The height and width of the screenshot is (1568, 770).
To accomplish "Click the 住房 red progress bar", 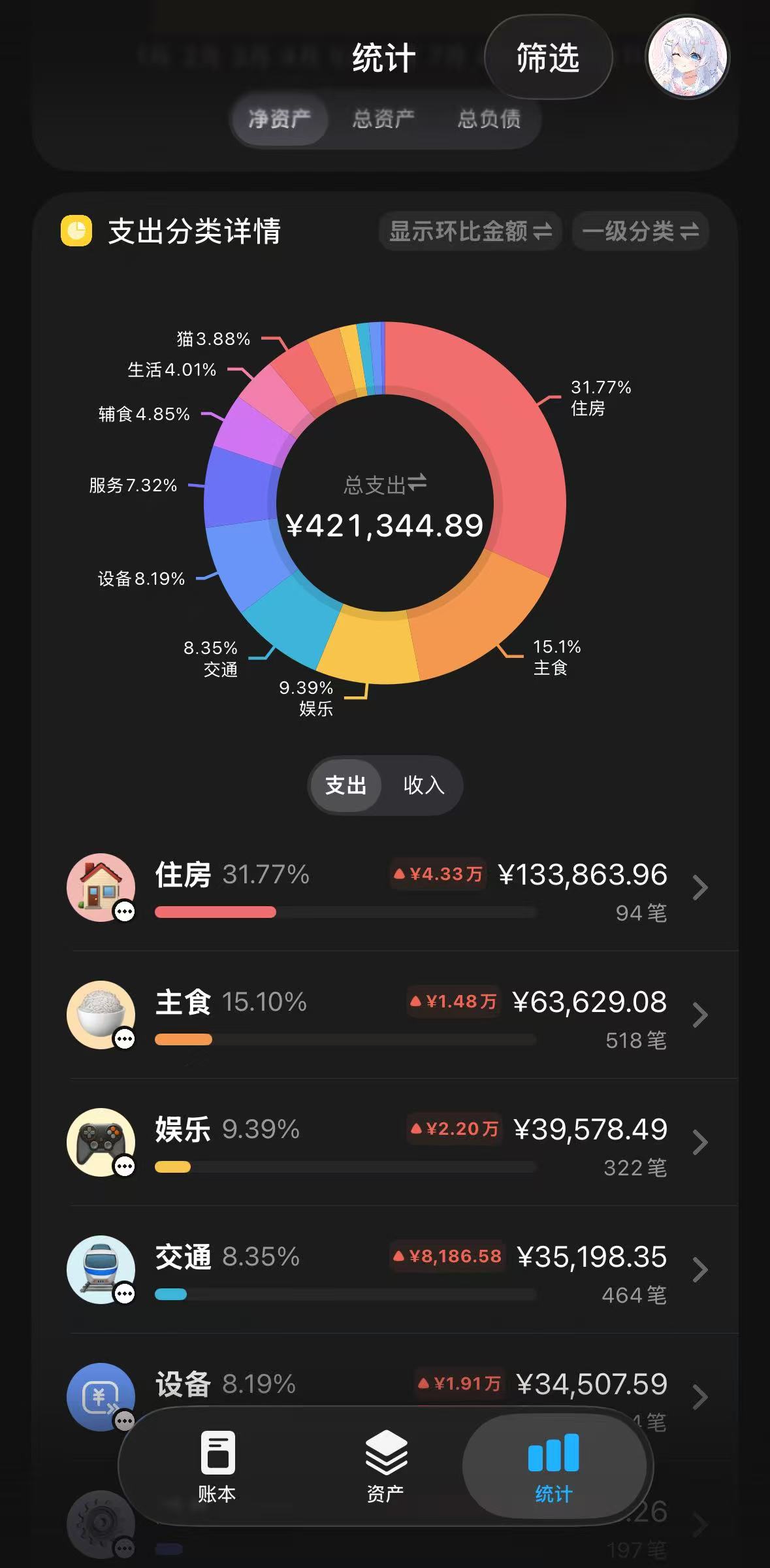I will click(x=215, y=913).
